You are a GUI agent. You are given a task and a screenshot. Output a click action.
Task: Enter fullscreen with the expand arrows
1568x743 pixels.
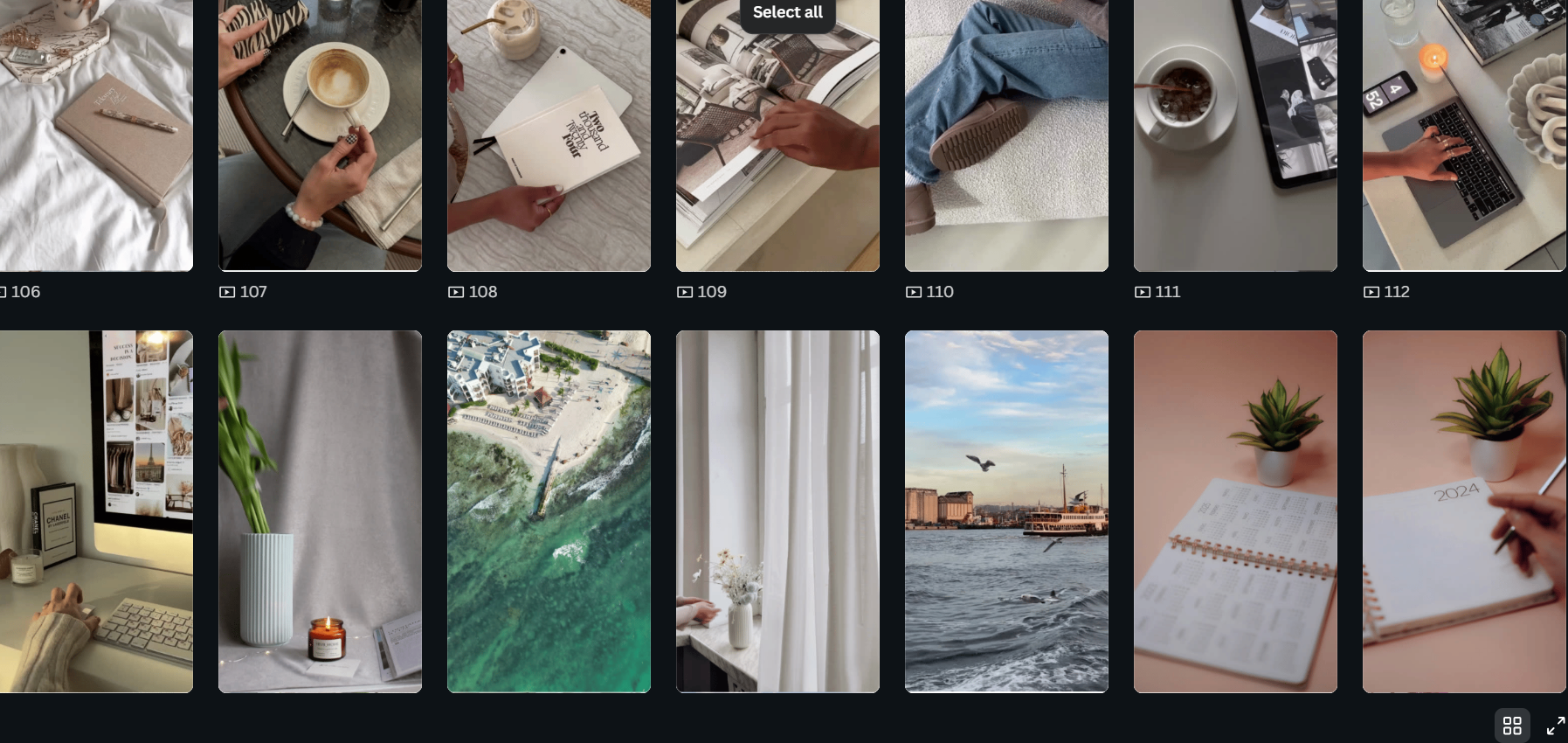point(1556,726)
